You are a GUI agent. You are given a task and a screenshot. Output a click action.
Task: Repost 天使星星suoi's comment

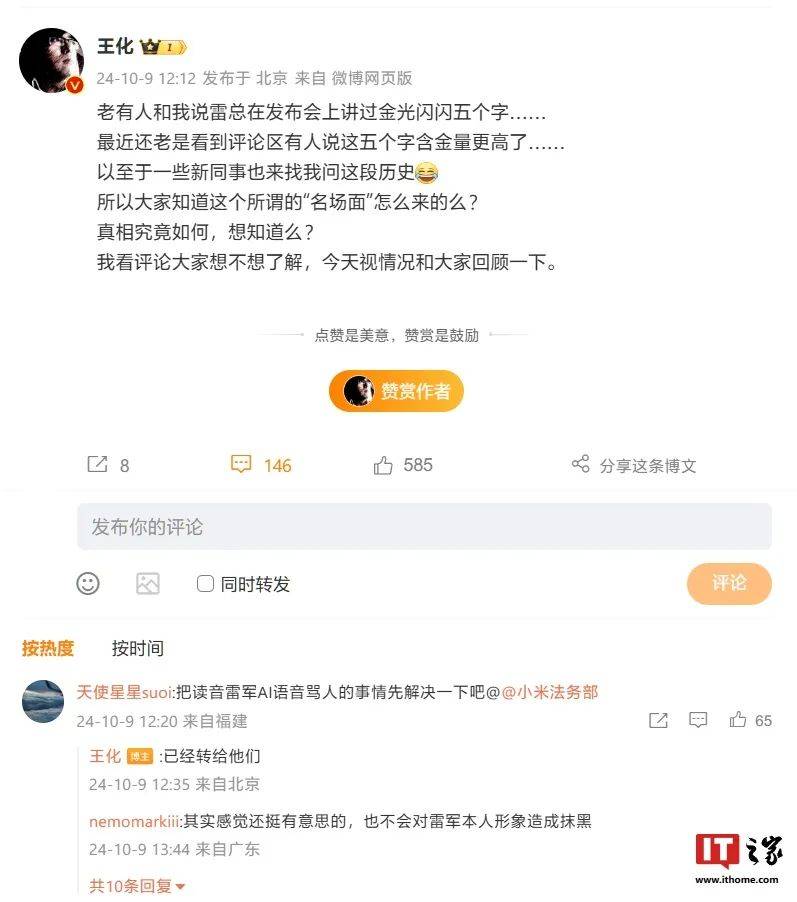(658, 720)
